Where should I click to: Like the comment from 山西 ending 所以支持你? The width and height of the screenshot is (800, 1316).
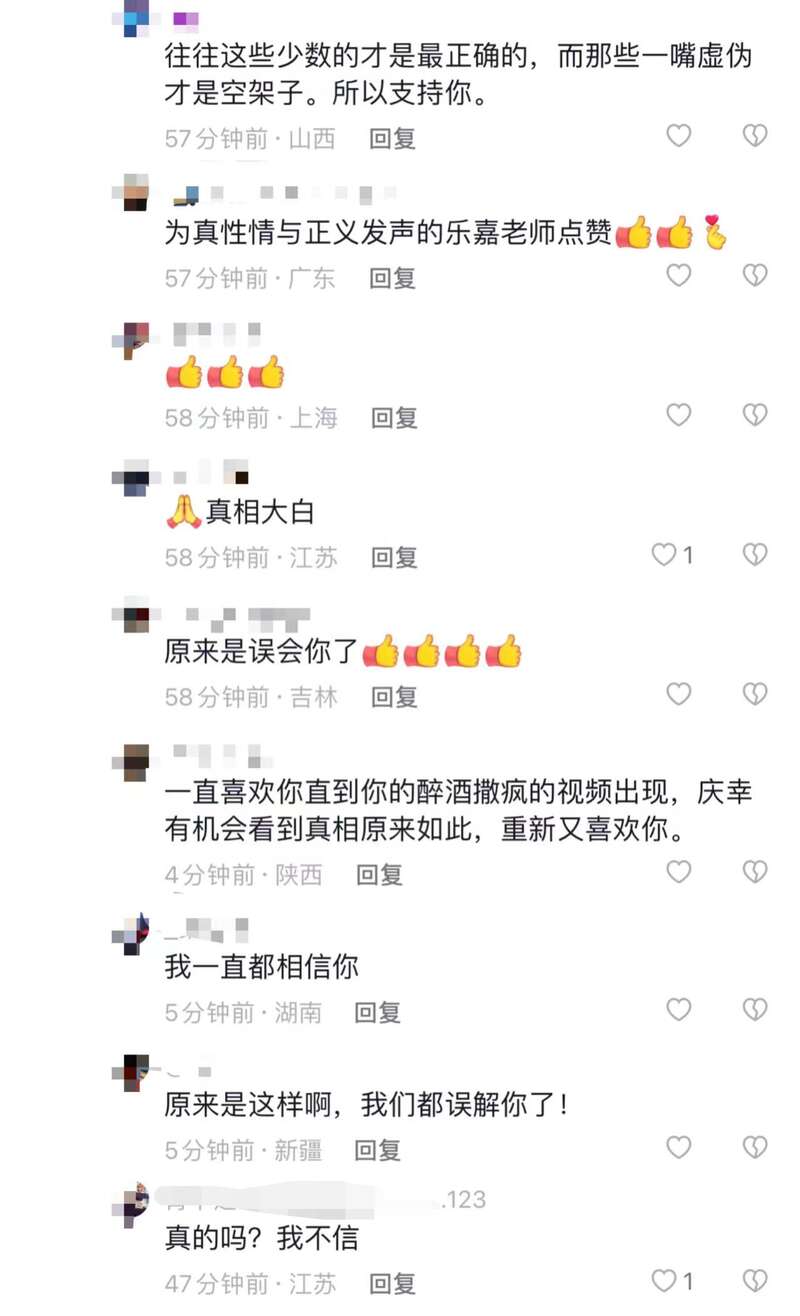pyautogui.click(x=679, y=136)
